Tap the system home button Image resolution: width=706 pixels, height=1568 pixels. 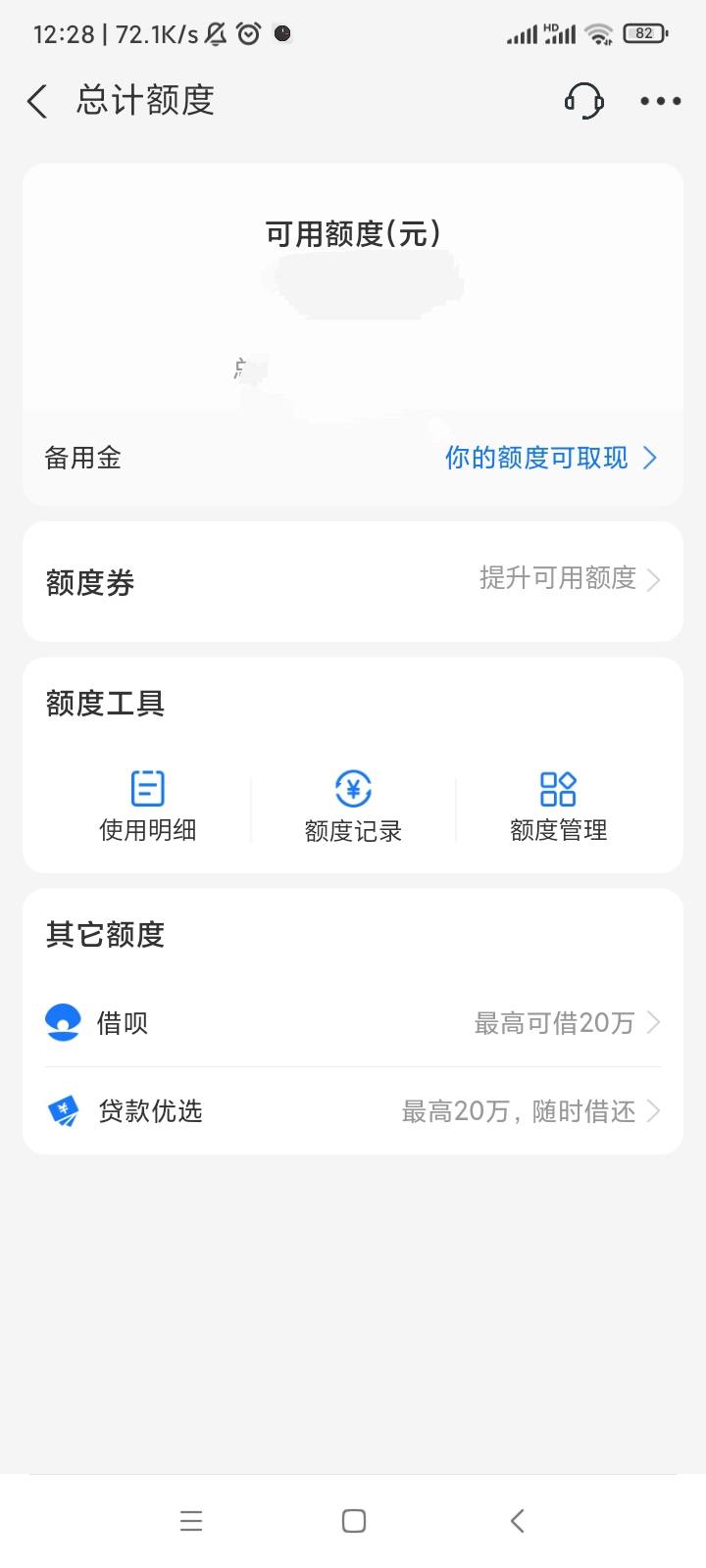354,1521
